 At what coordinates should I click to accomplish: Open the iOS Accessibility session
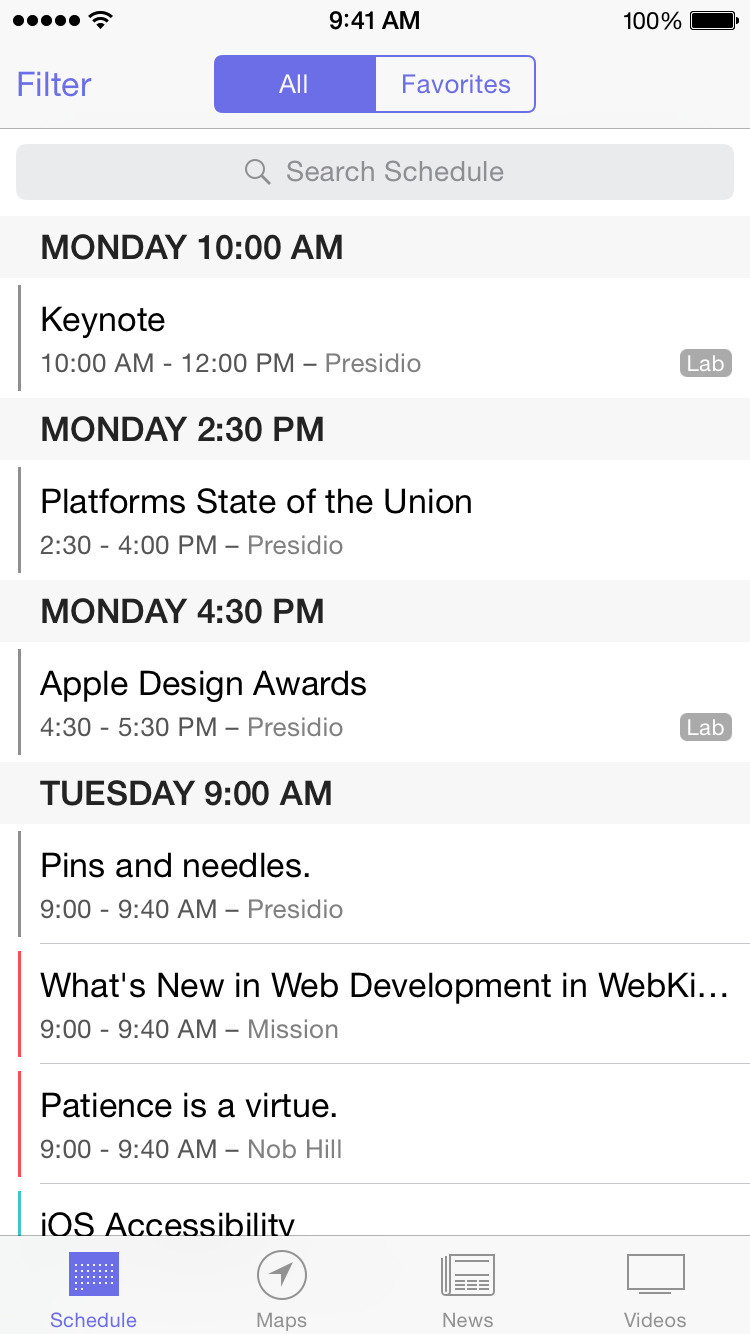click(x=375, y=1218)
